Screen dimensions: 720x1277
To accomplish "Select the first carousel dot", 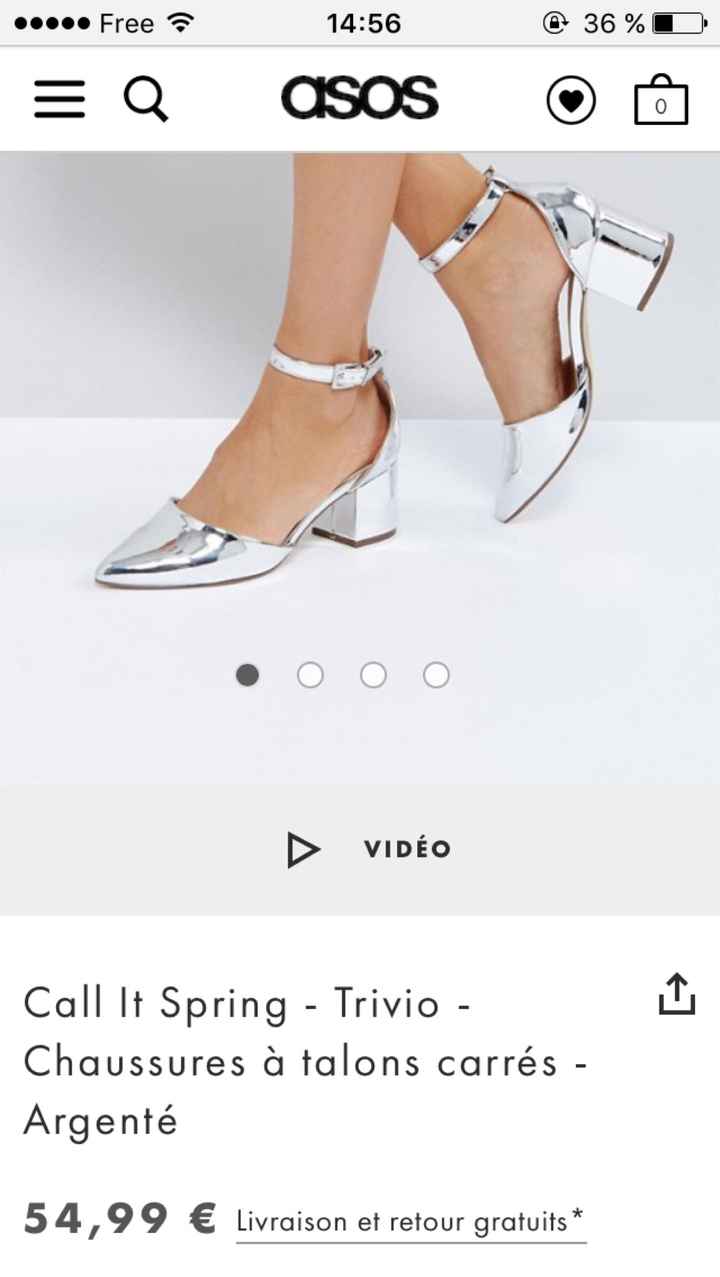I will (249, 675).
